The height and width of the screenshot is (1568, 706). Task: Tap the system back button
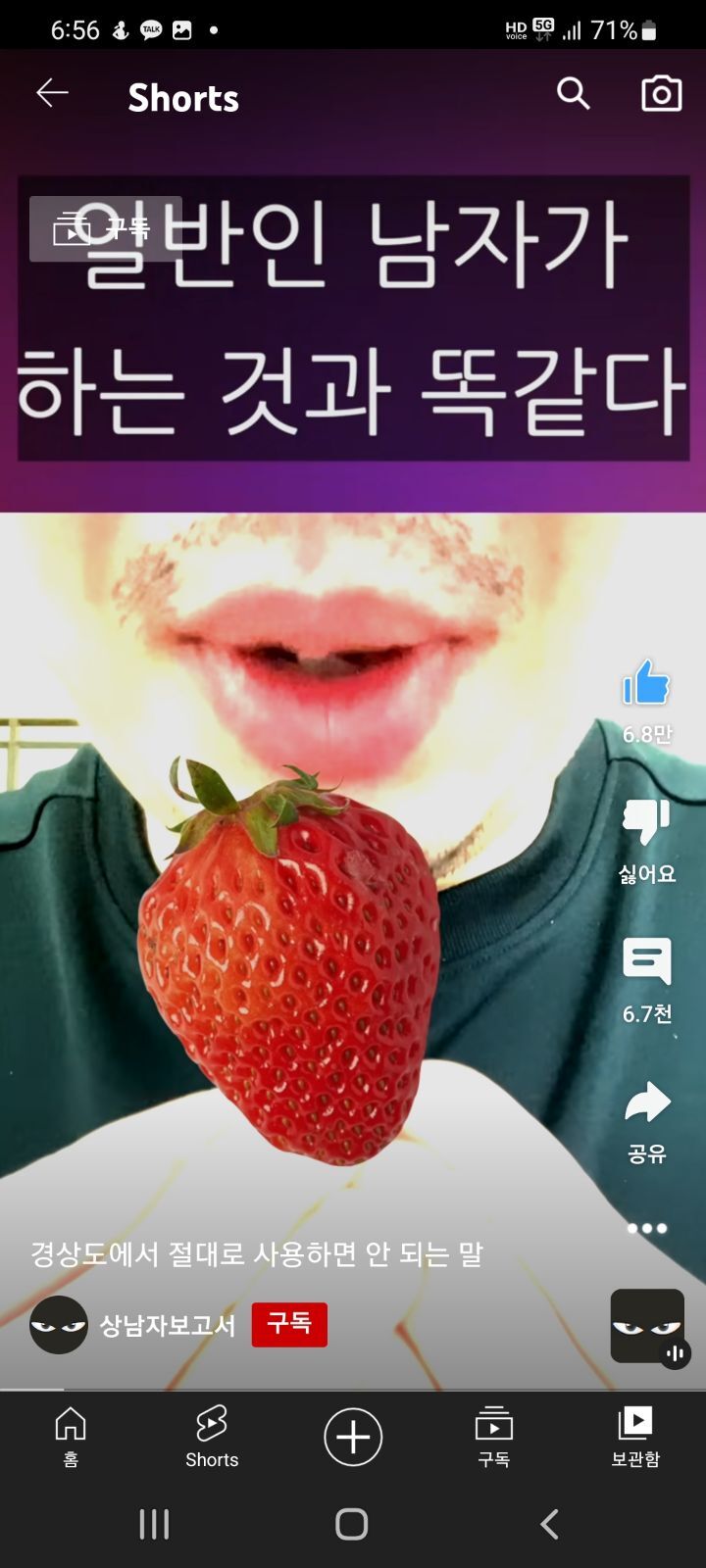coord(550,1524)
